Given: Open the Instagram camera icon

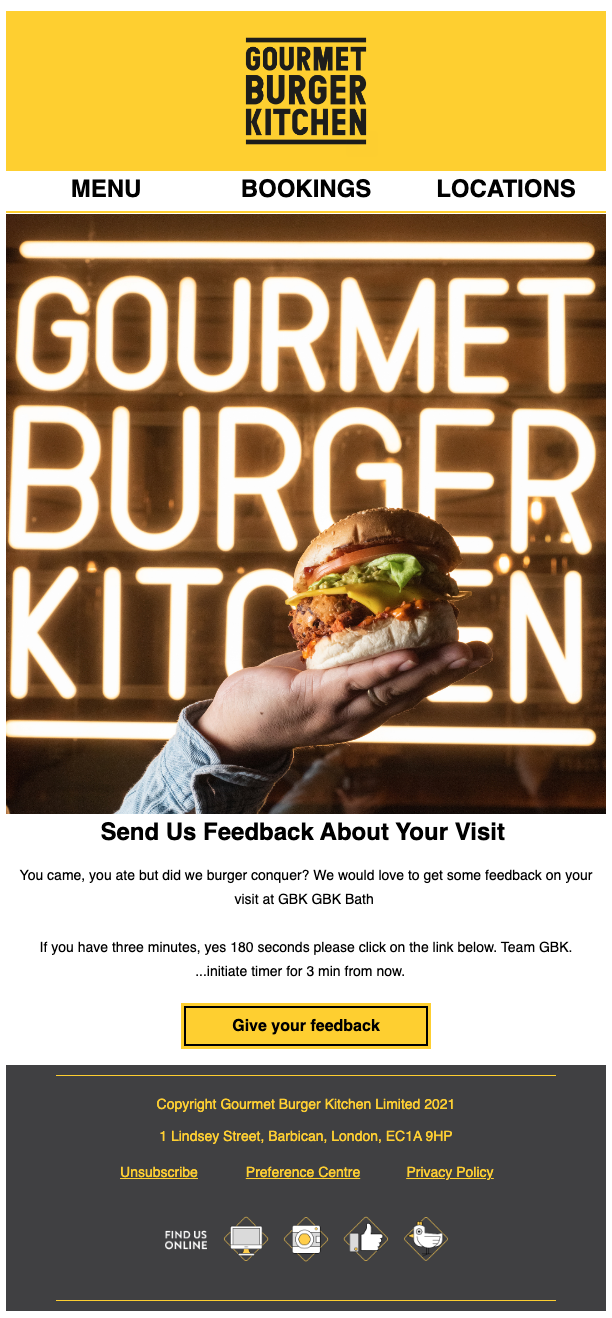Looking at the screenshot, I should (306, 1239).
